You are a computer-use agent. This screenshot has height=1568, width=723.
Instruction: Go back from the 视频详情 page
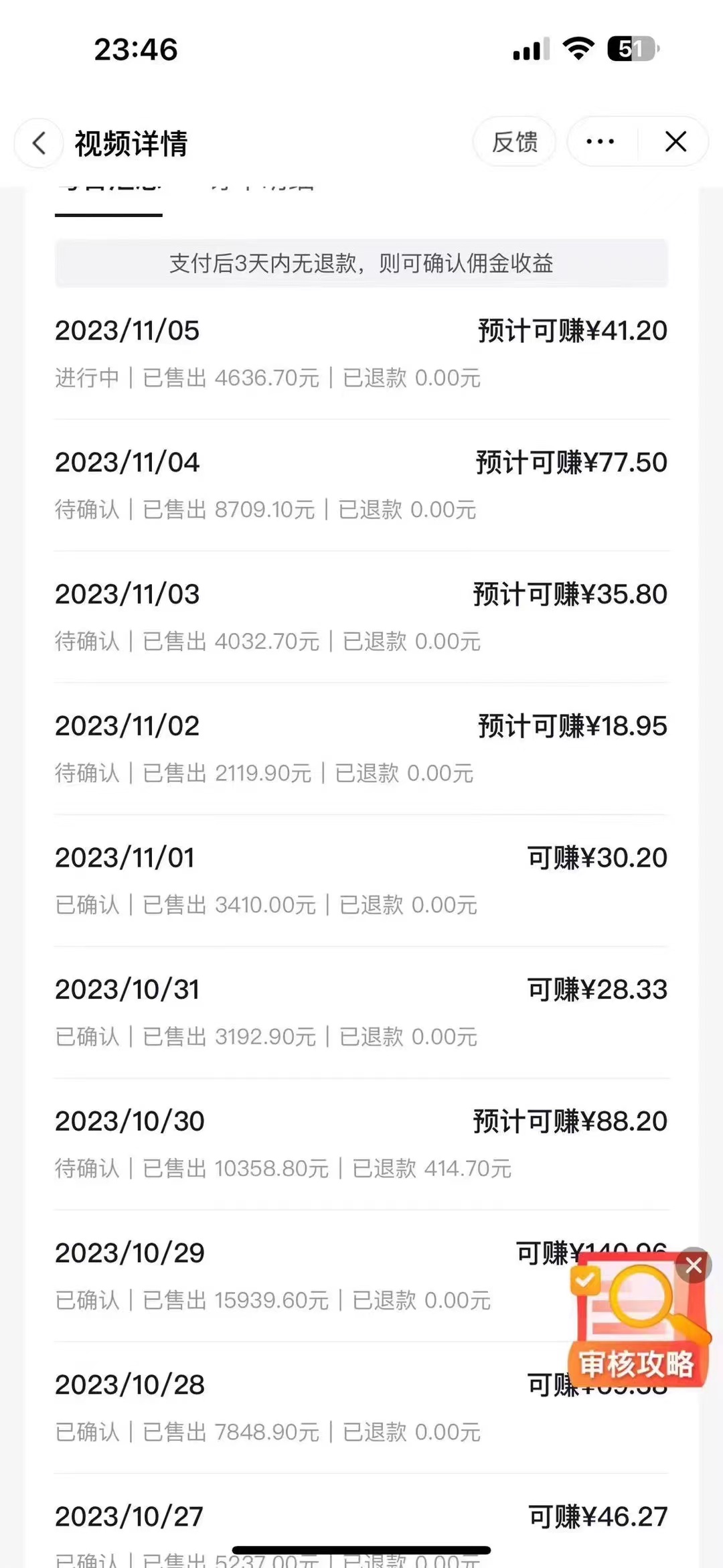[x=39, y=143]
